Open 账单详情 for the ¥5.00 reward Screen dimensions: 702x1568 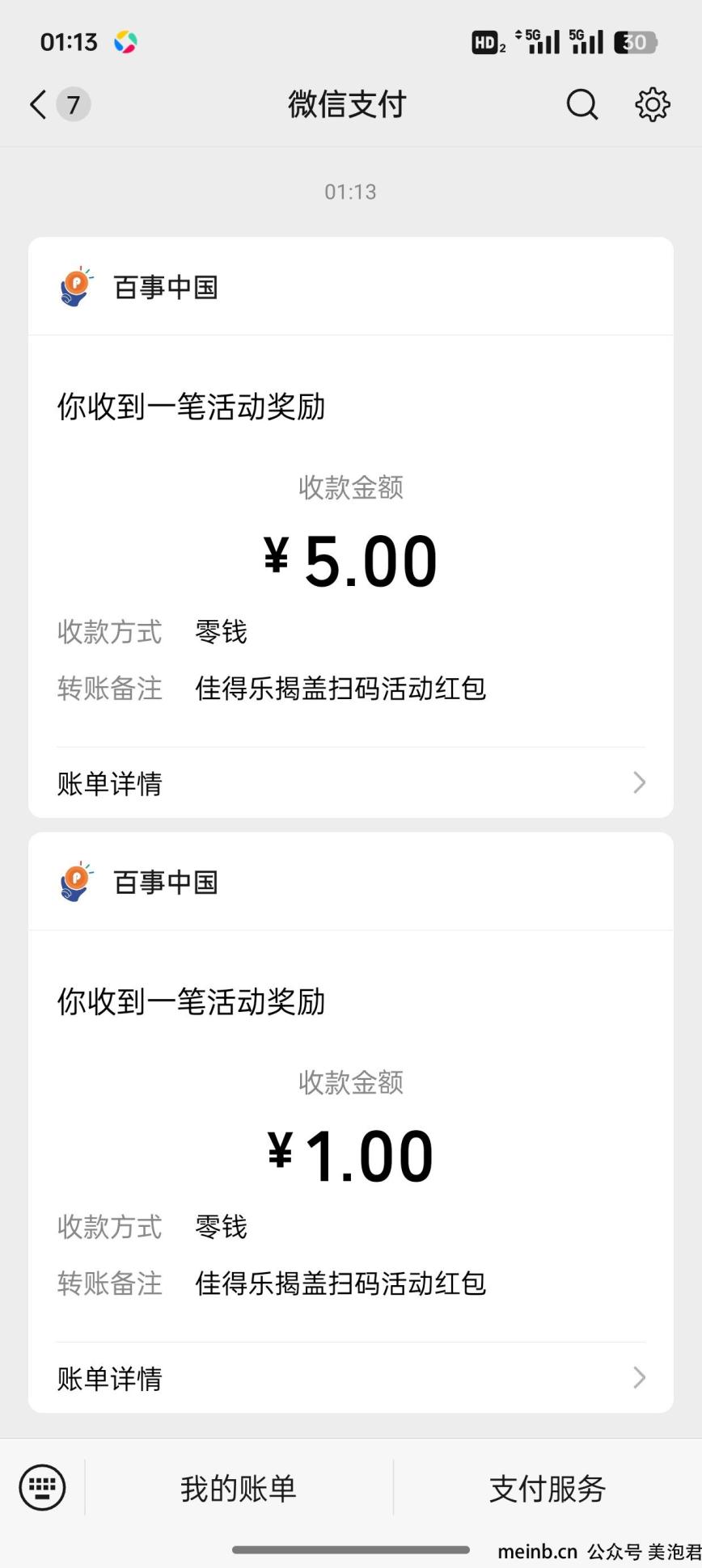point(351,782)
